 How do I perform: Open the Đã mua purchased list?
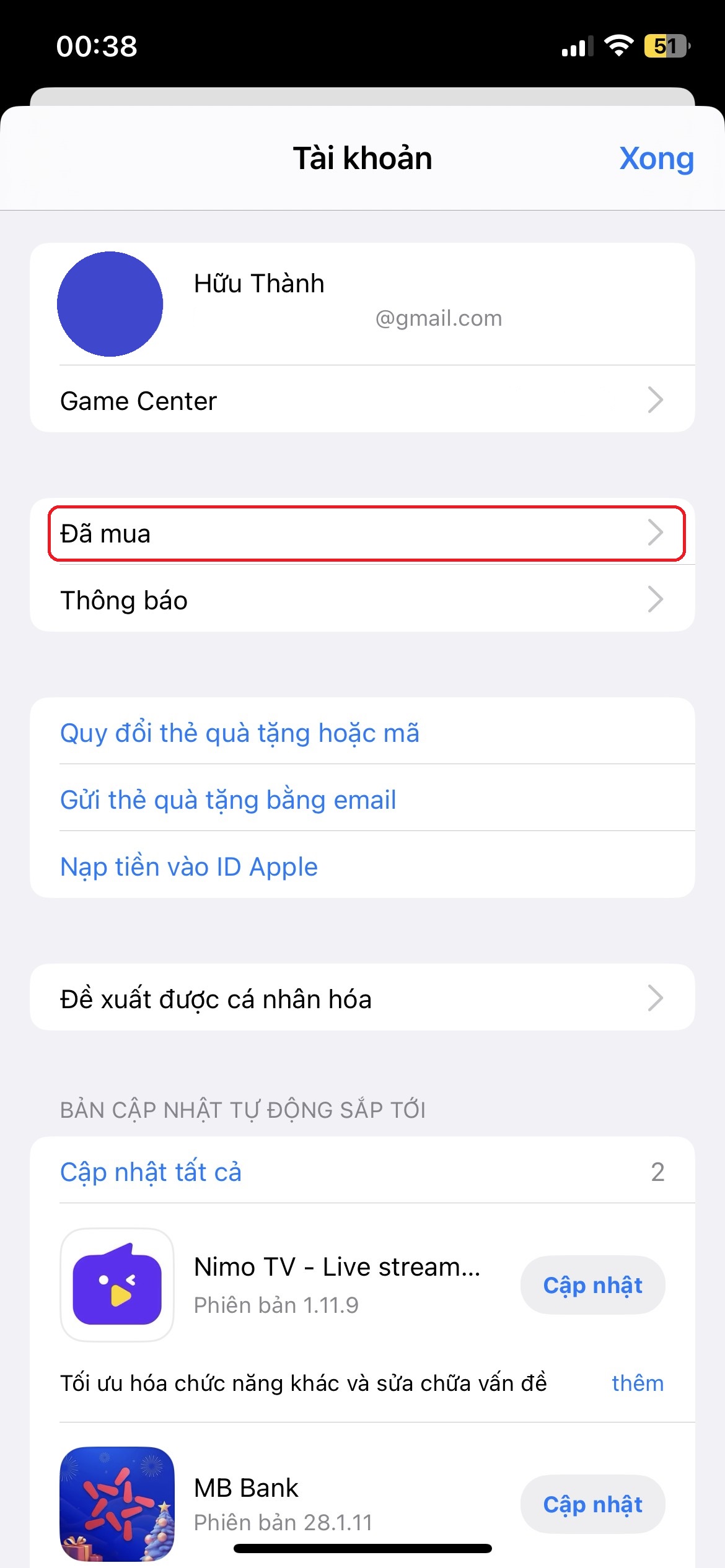[362, 533]
